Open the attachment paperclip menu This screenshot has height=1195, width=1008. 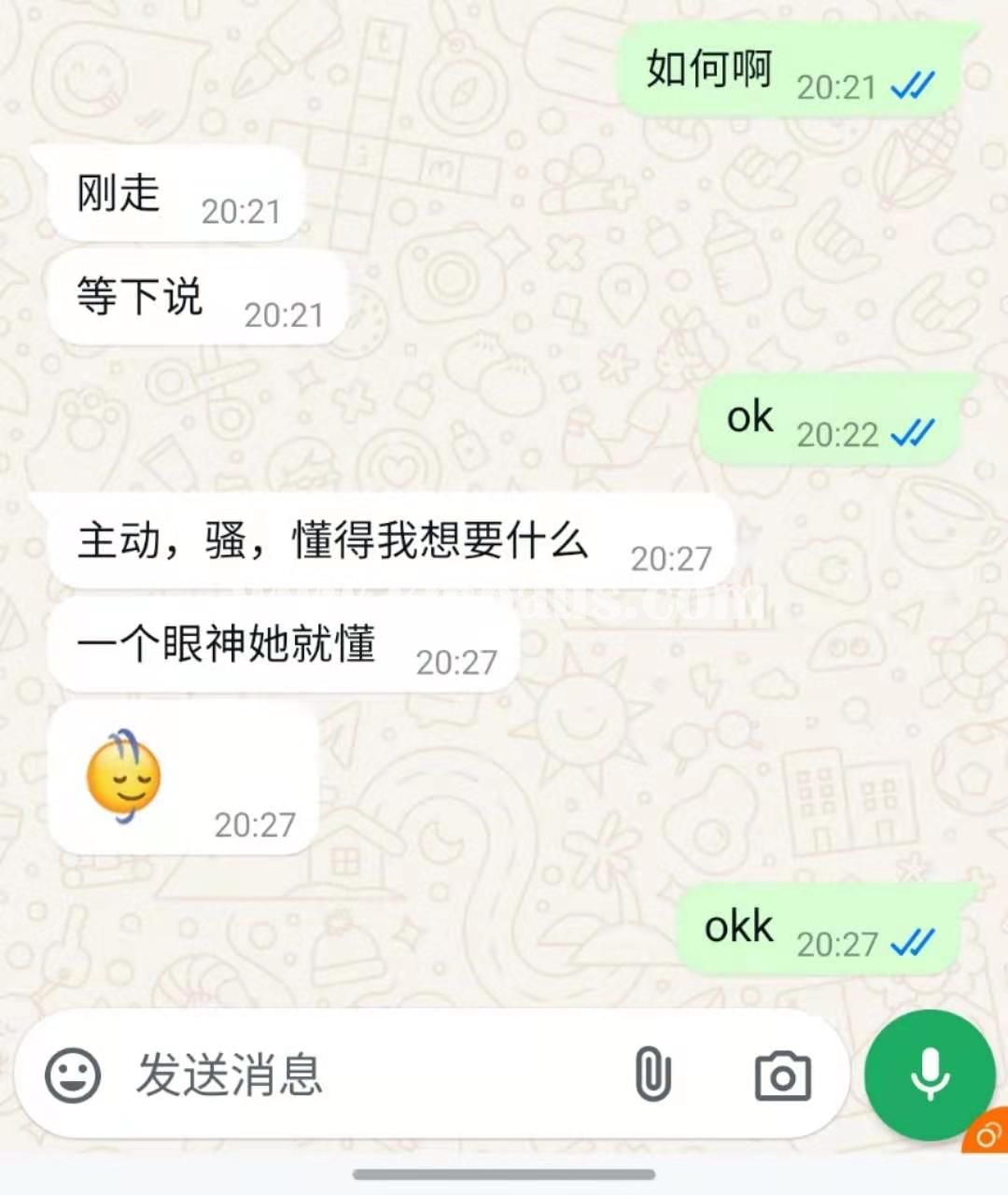[x=652, y=1075]
